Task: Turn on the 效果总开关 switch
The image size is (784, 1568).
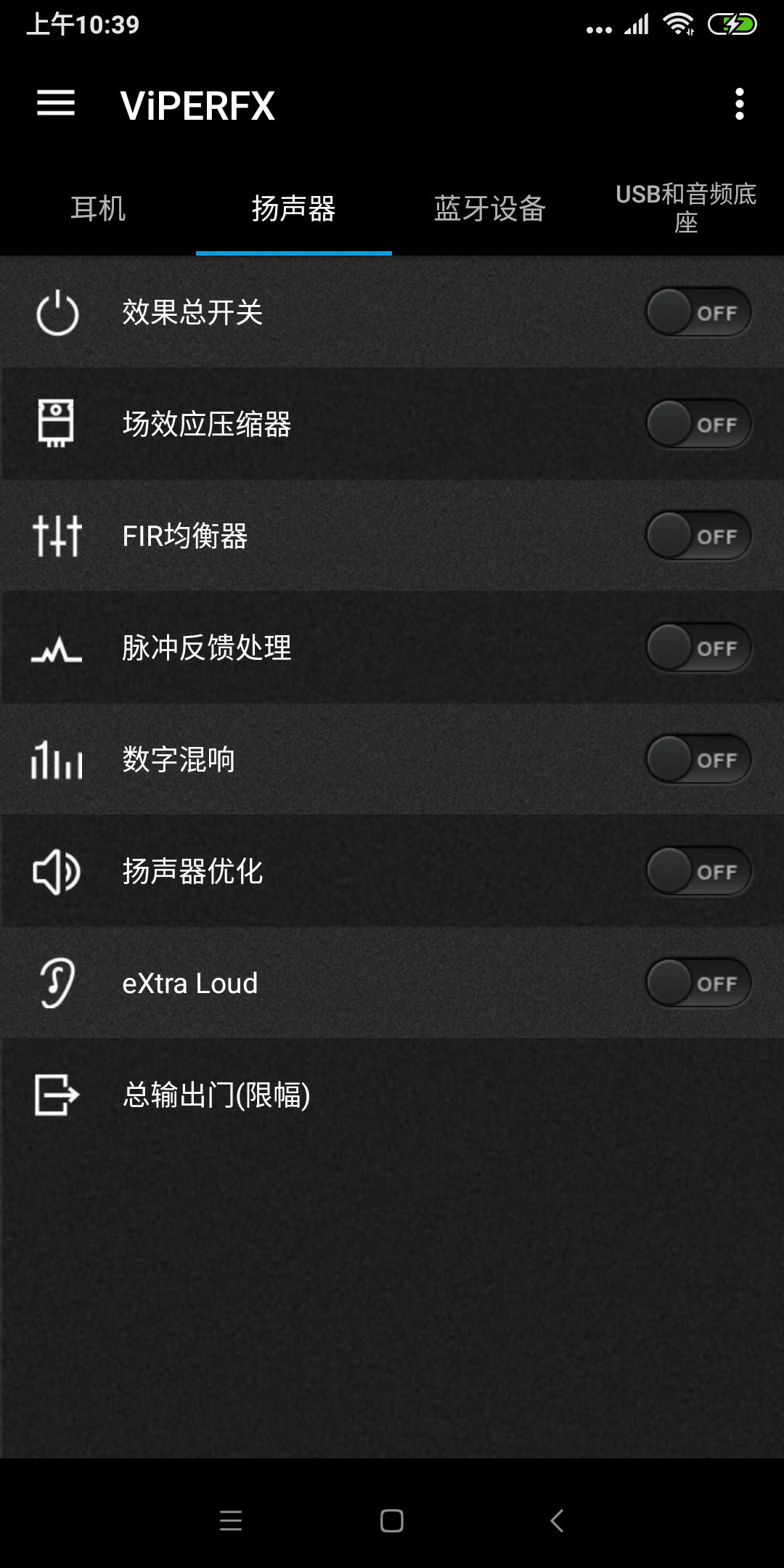Action: 698,313
